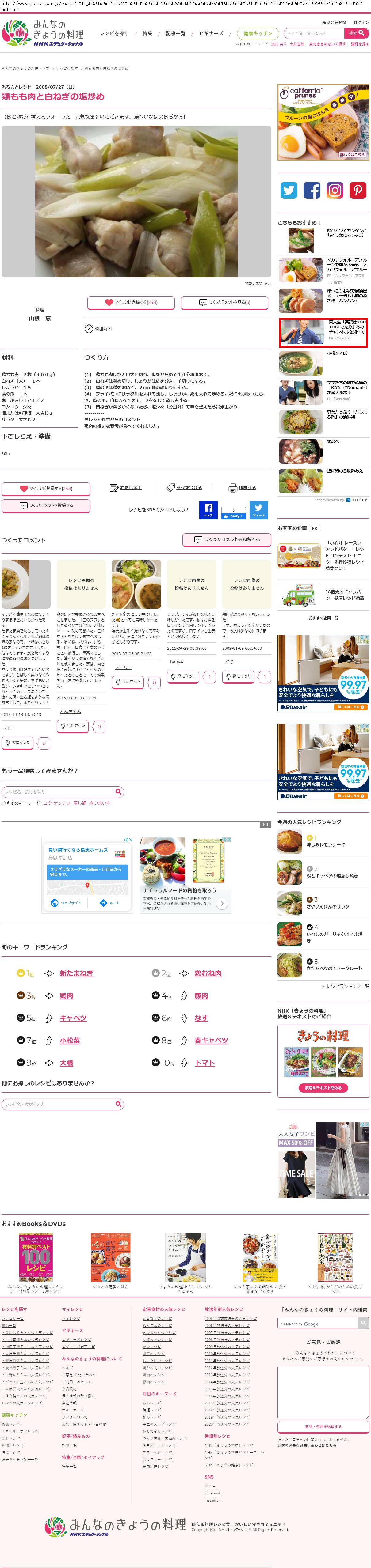Tap 意見・感想を送信する button
Image resolution: width=371 pixels, height=1568 pixels.
[x=323, y=1426]
